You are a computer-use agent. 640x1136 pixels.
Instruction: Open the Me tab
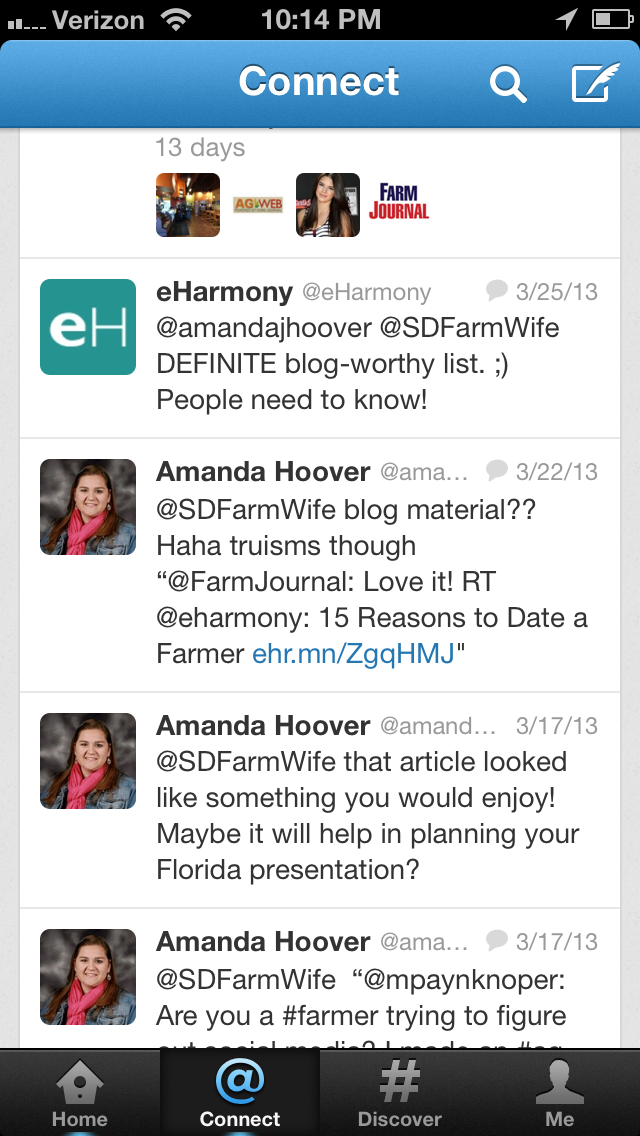[560, 1093]
